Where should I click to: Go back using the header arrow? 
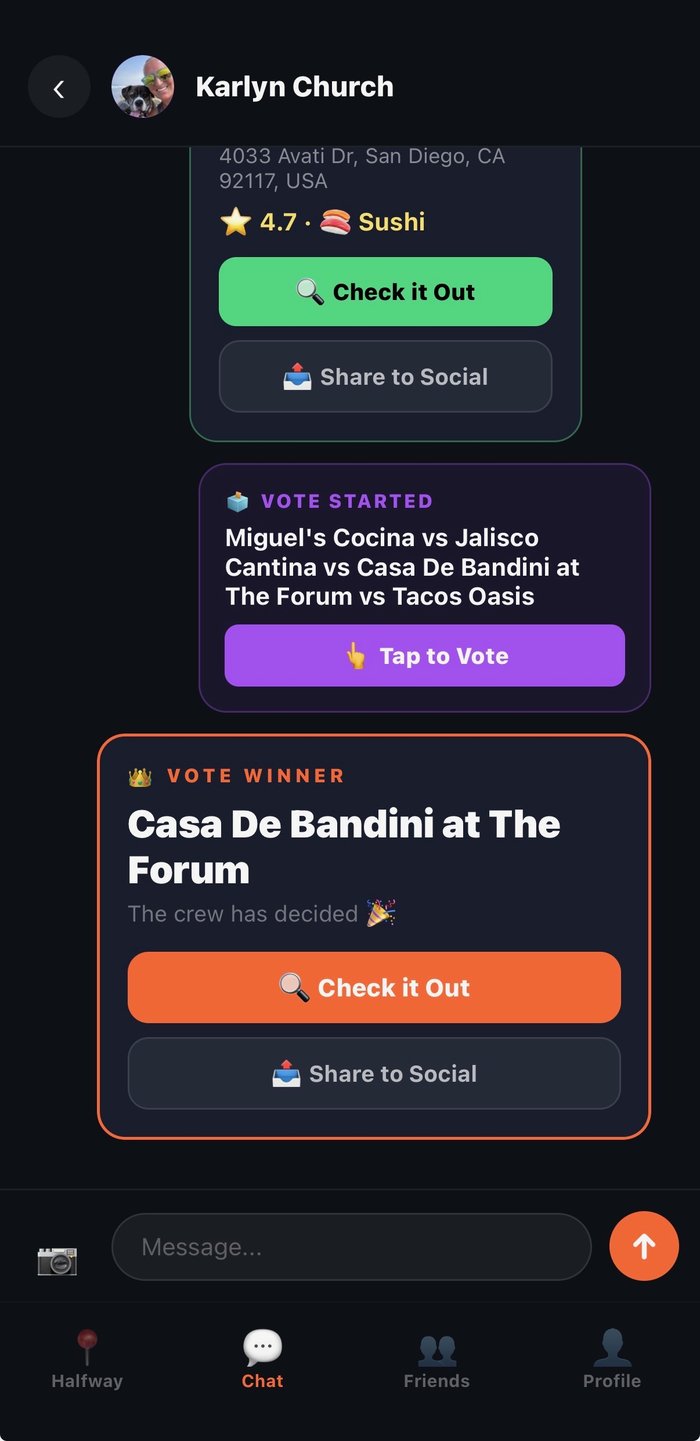point(59,87)
